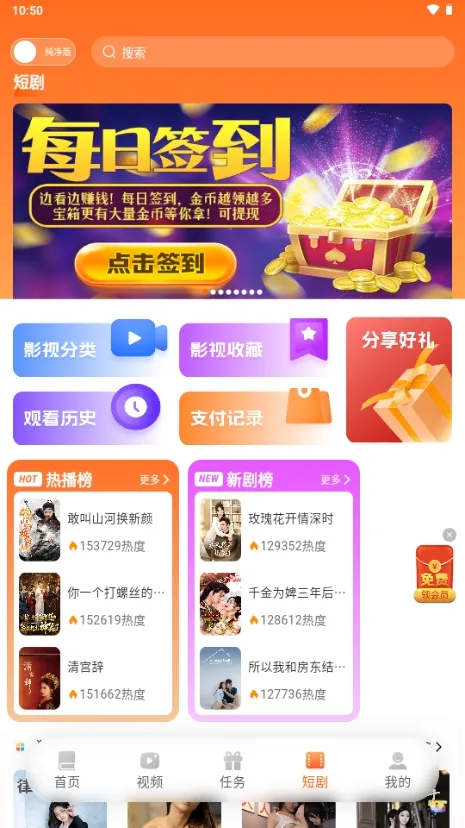Open 影视分类 categories
The height and width of the screenshot is (828, 465).
pyautogui.click(x=90, y=348)
